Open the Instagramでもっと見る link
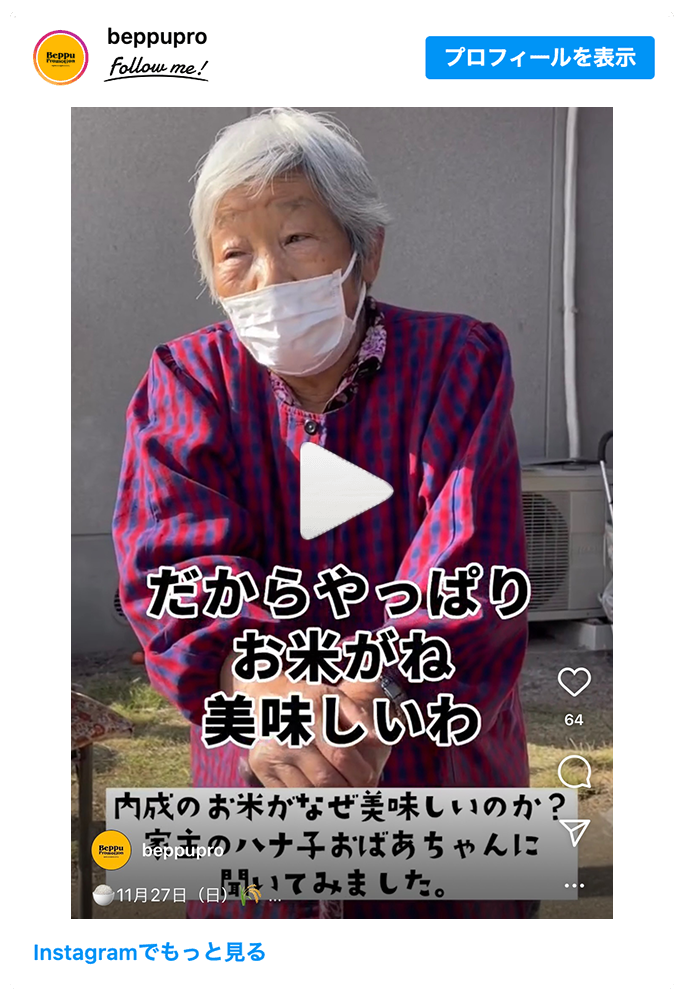 click(x=150, y=952)
